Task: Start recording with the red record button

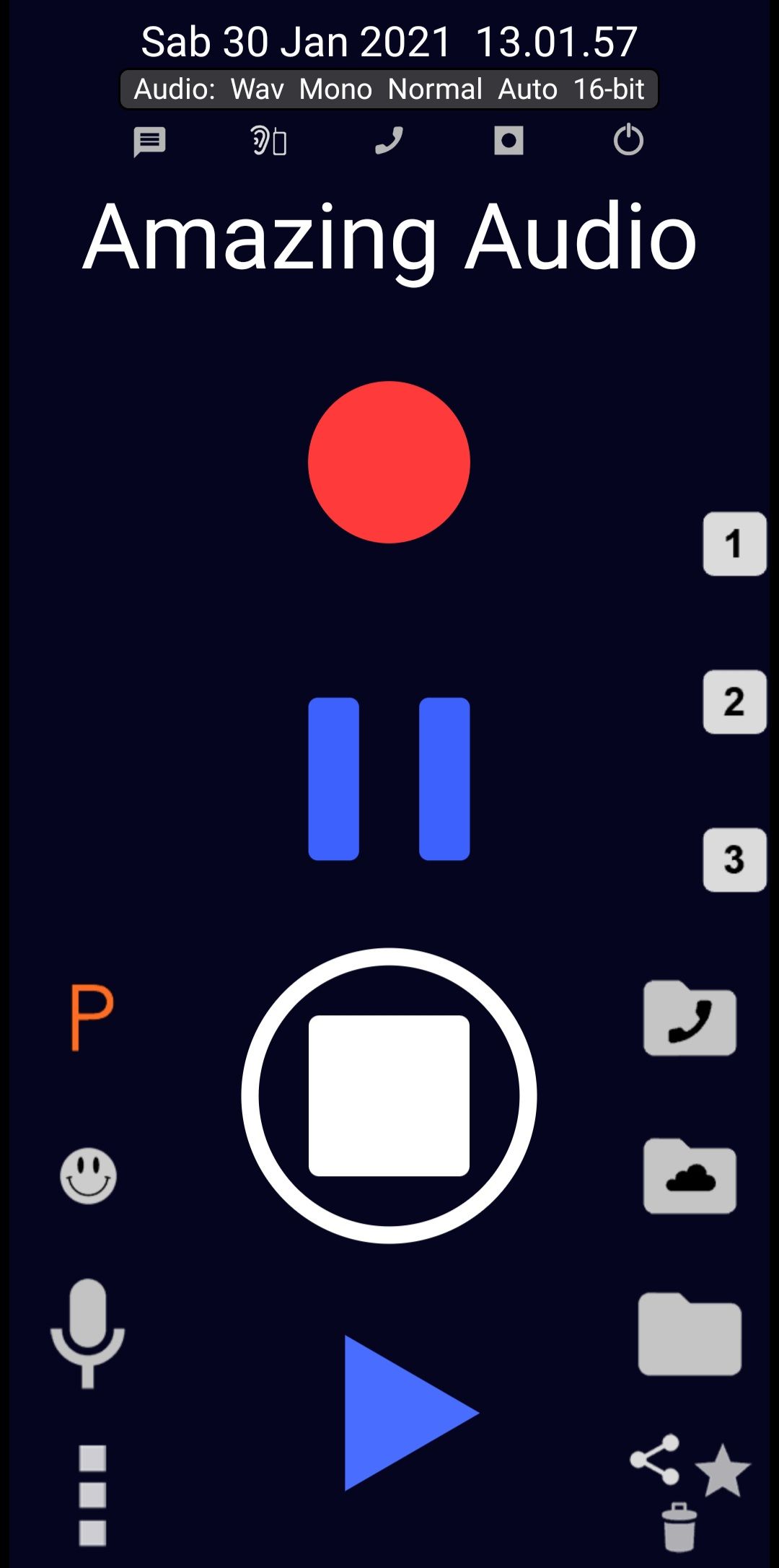Action: pyautogui.click(x=389, y=462)
